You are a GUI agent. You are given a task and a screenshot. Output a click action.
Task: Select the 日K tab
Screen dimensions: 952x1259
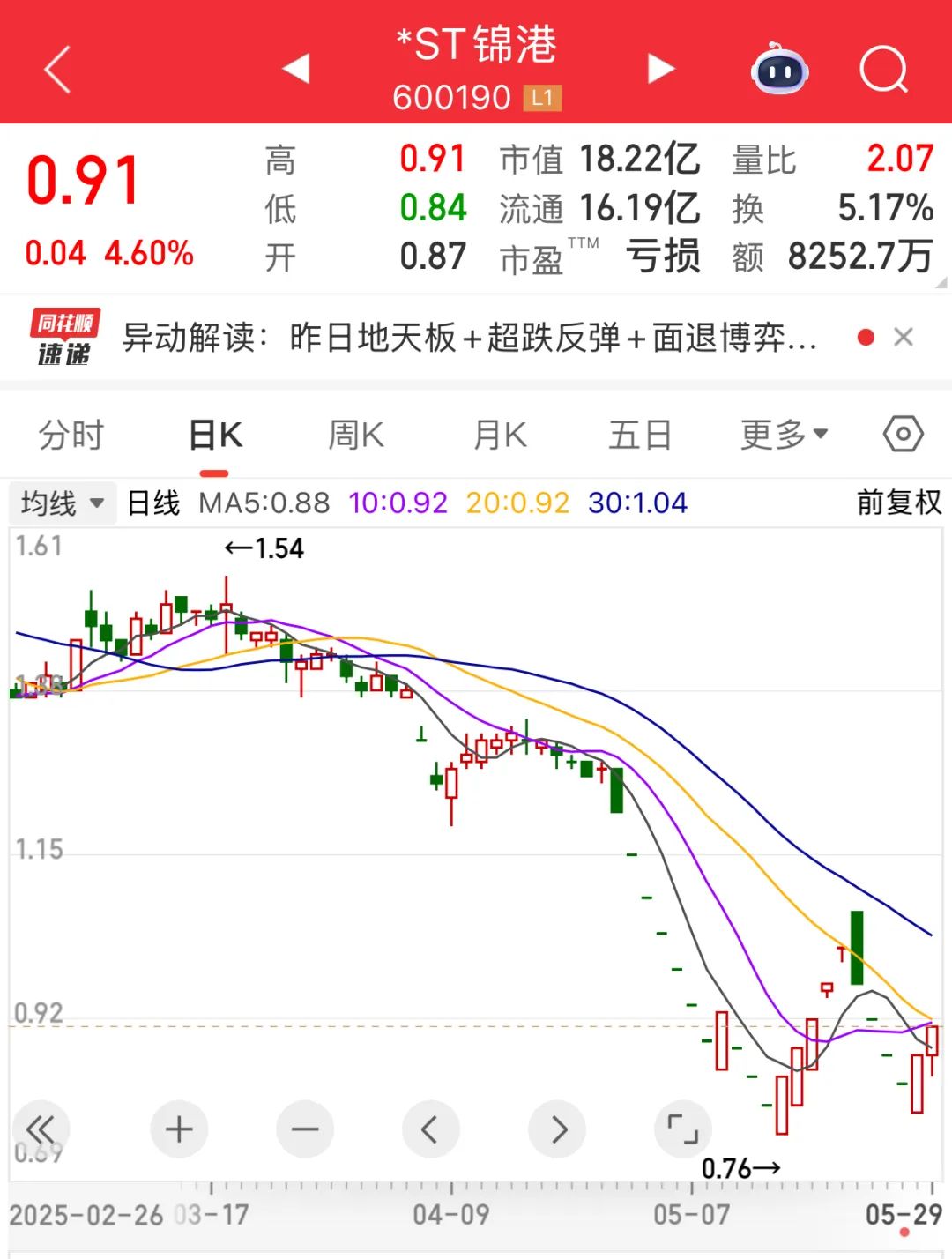[215, 435]
